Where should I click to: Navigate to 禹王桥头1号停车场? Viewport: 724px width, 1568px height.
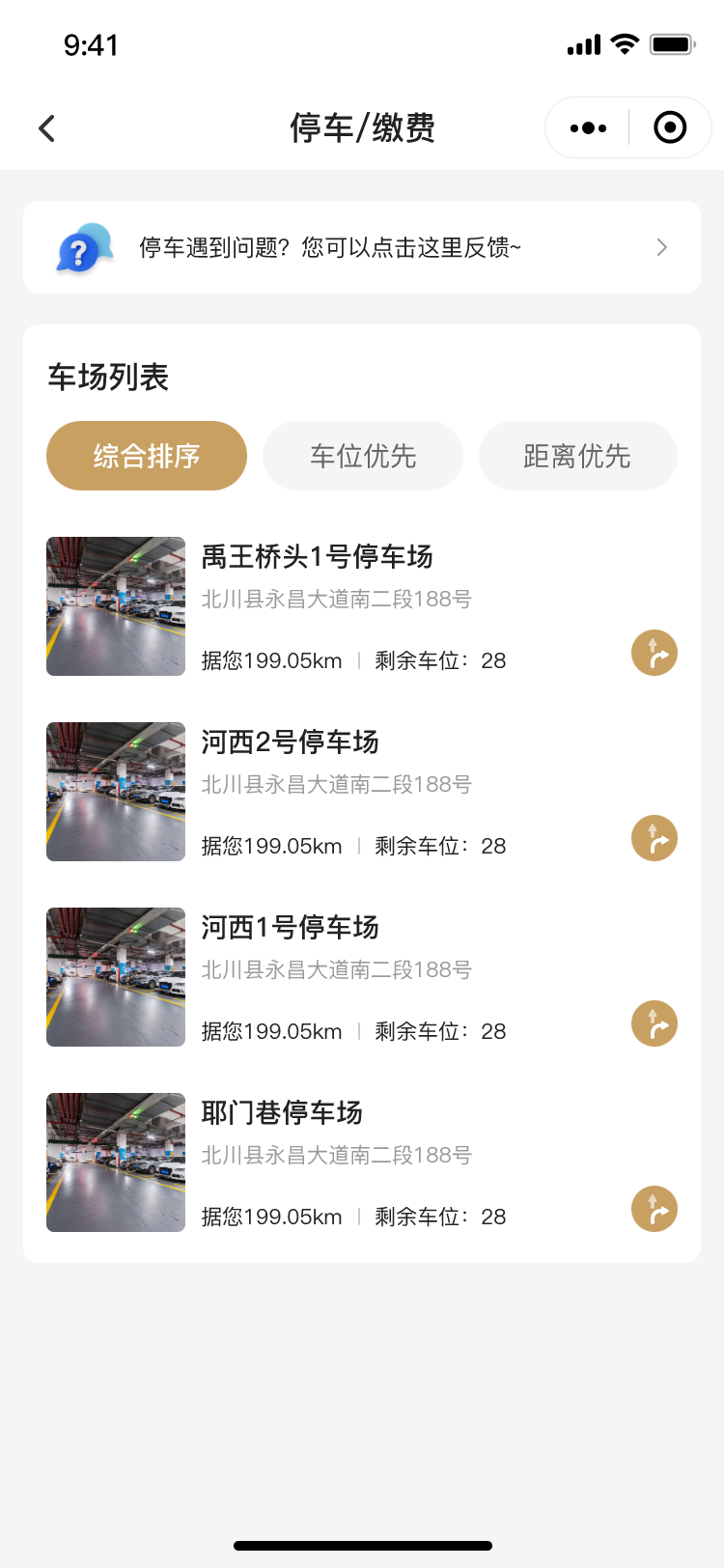pos(654,653)
